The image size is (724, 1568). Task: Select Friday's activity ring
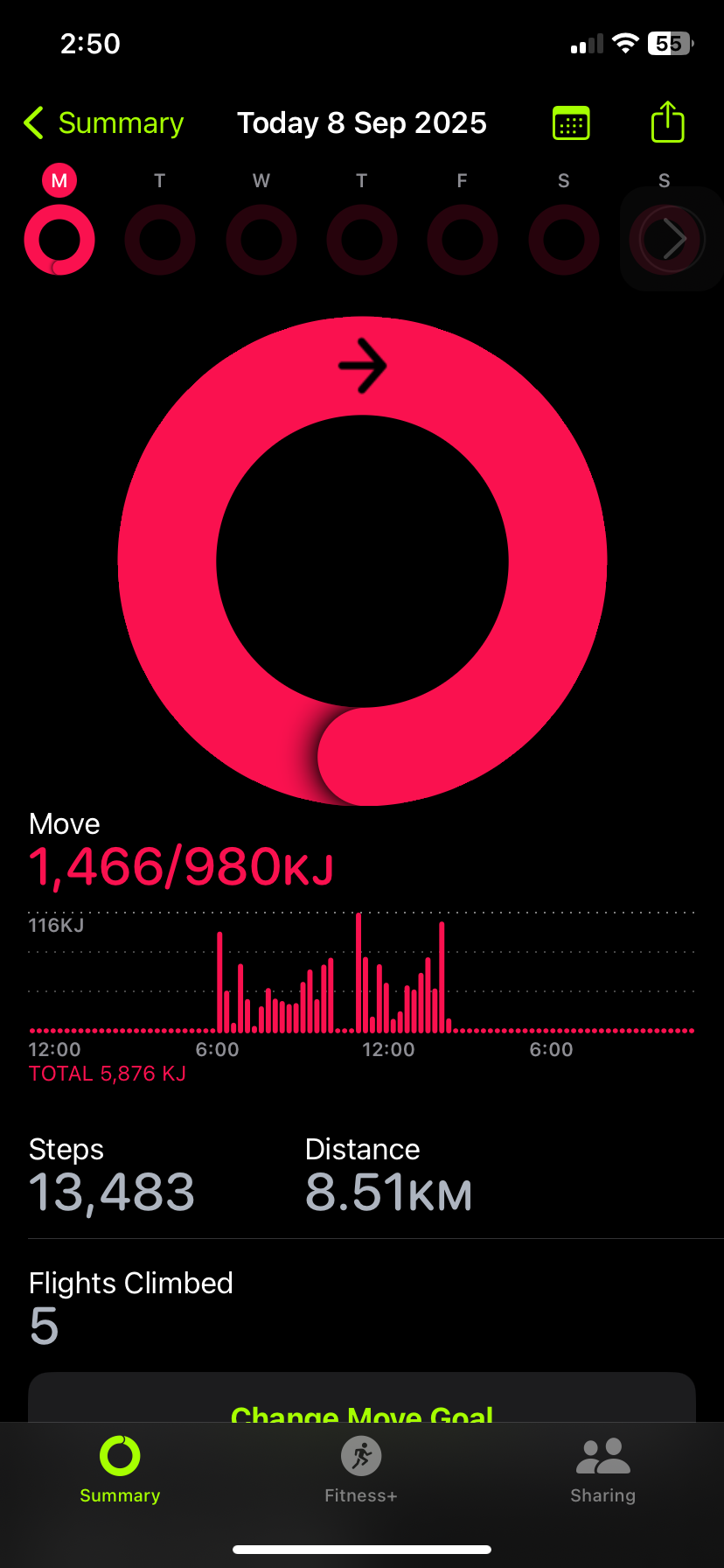coord(463,240)
